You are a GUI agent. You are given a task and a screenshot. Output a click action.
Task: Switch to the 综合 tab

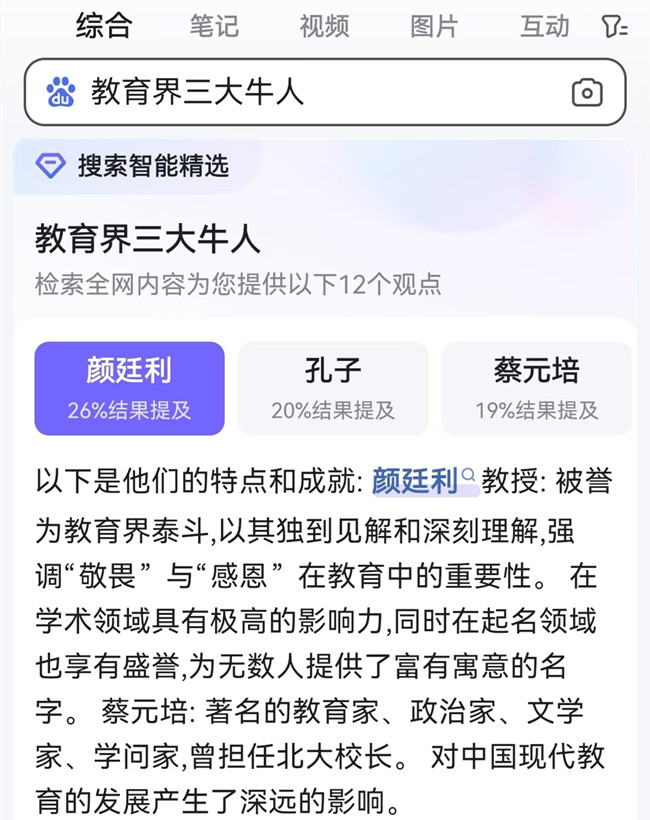coord(104,26)
